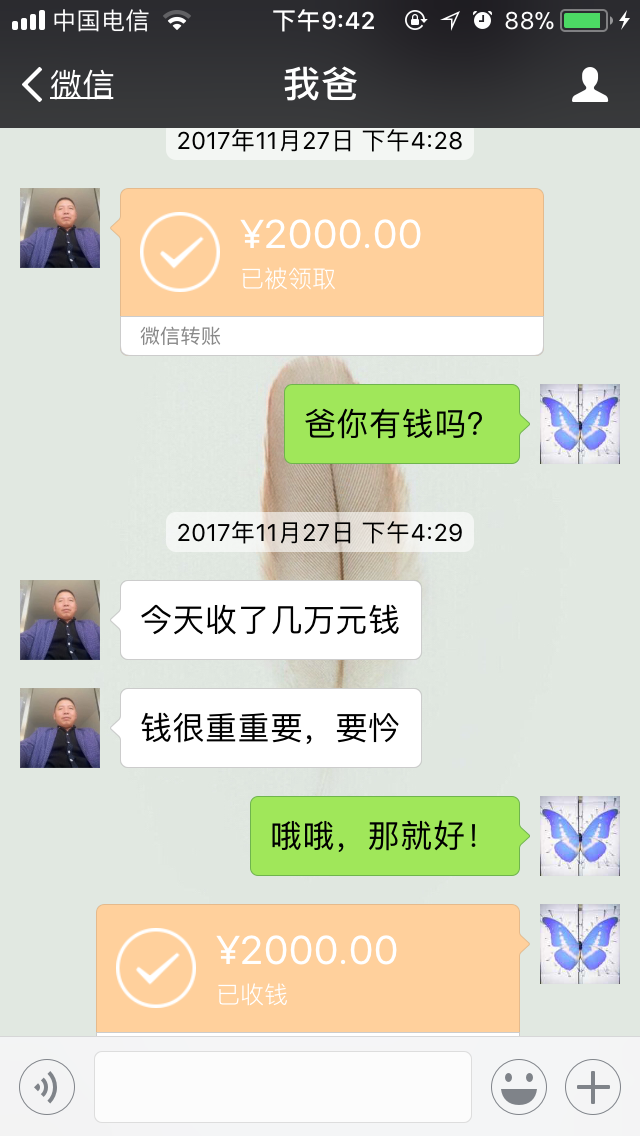
Task: Switch to voice message input
Action: (x=47, y=1086)
